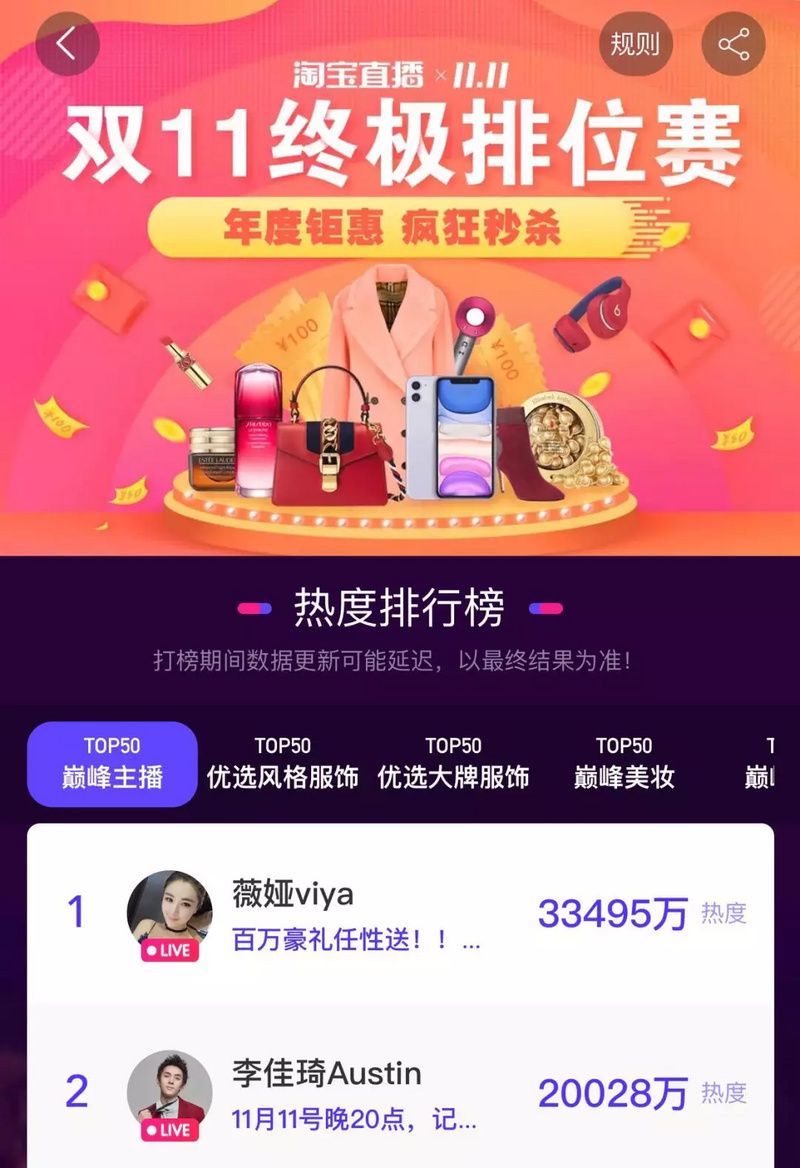This screenshot has width=800, height=1168.
Task: Switch to TOP50 优选大牌服饰 tab
Action: (x=453, y=763)
